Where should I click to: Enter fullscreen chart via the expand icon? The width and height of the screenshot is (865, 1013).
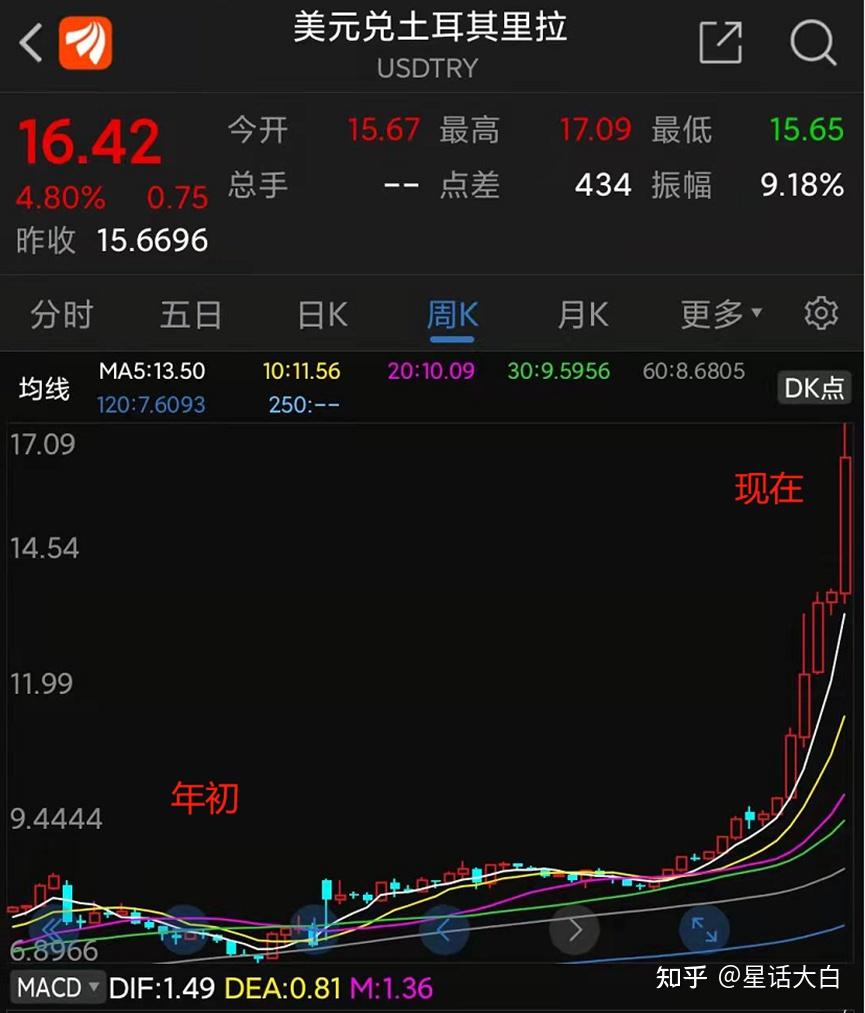pyautogui.click(x=704, y=929)
